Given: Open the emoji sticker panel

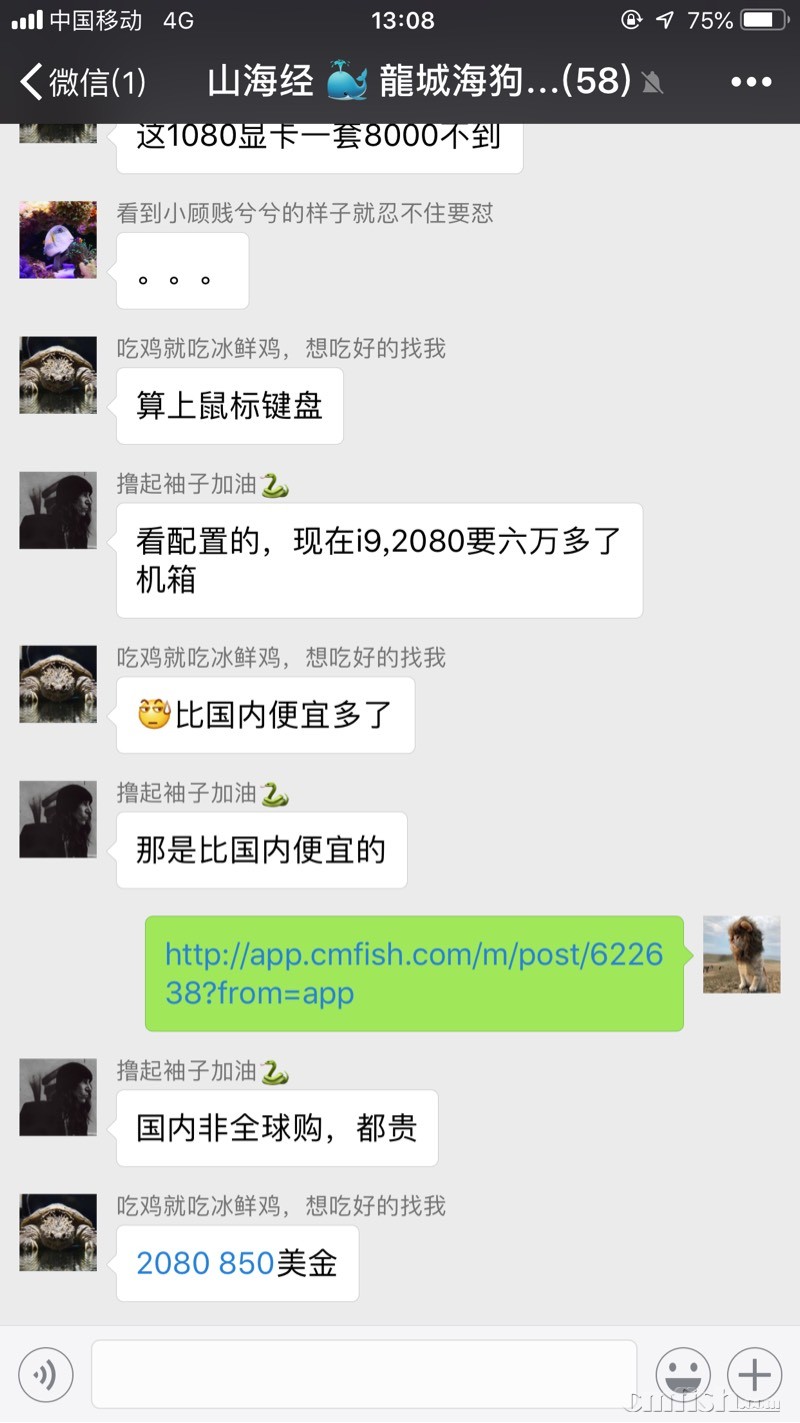Looking at the screenshot, I should click(x=683, y=1375).
